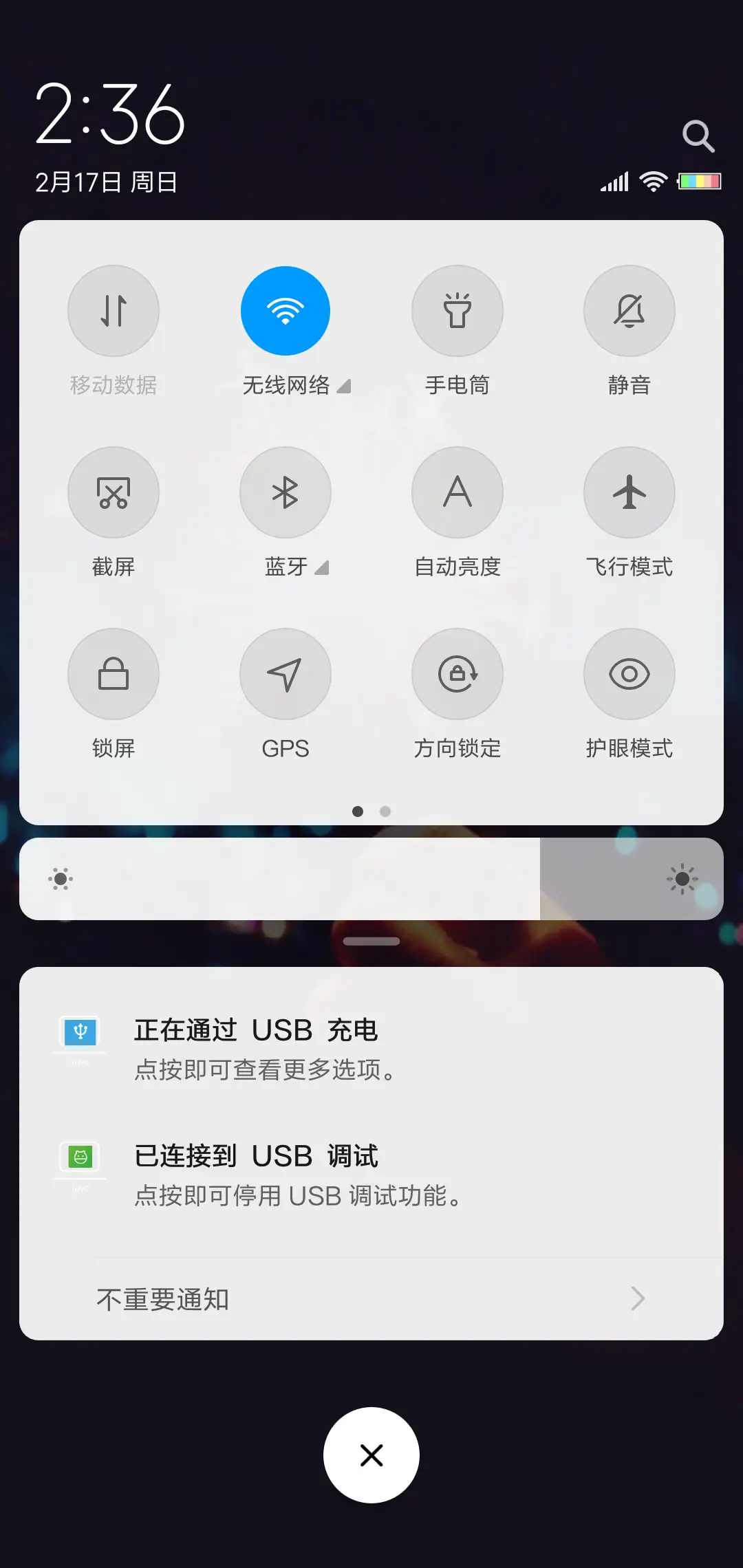Viewport: 743px width, 1568px height.
Task: Disable WiFi (无线网络)
Action: [286, 311]
